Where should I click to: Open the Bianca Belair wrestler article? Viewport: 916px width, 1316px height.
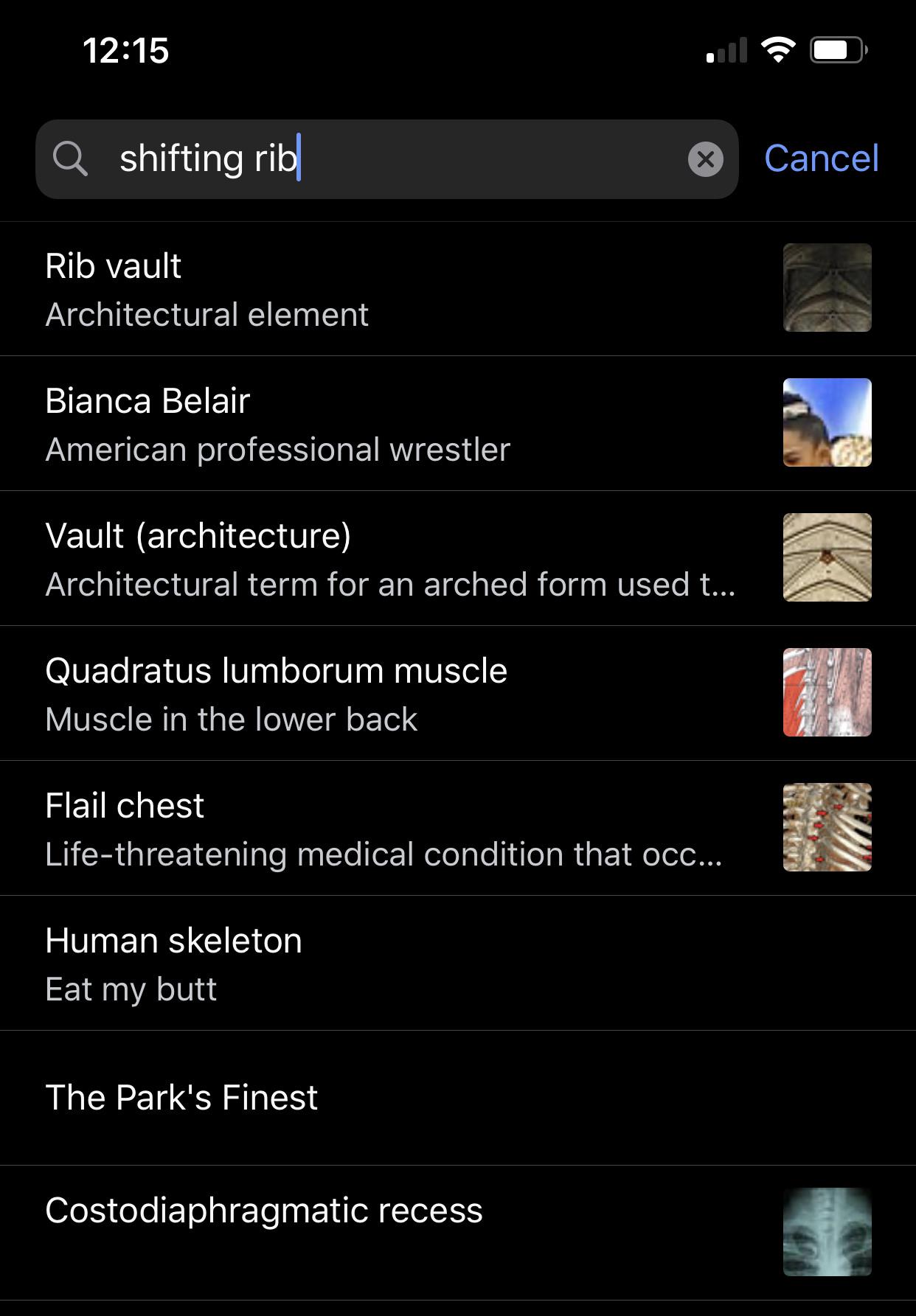pyautogui.click(x=295, y=422)
